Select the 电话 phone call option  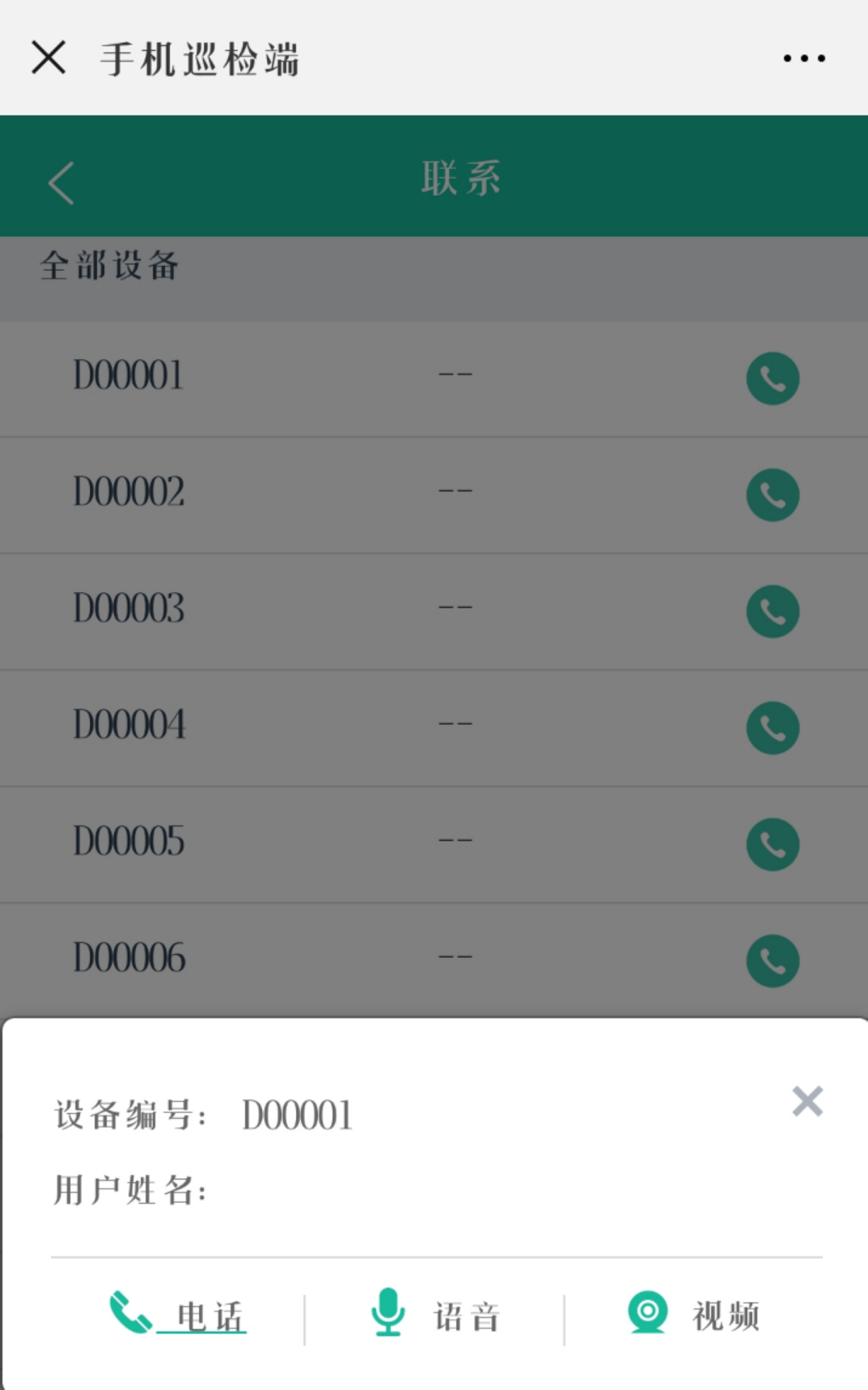click(x=178, y=1314)
